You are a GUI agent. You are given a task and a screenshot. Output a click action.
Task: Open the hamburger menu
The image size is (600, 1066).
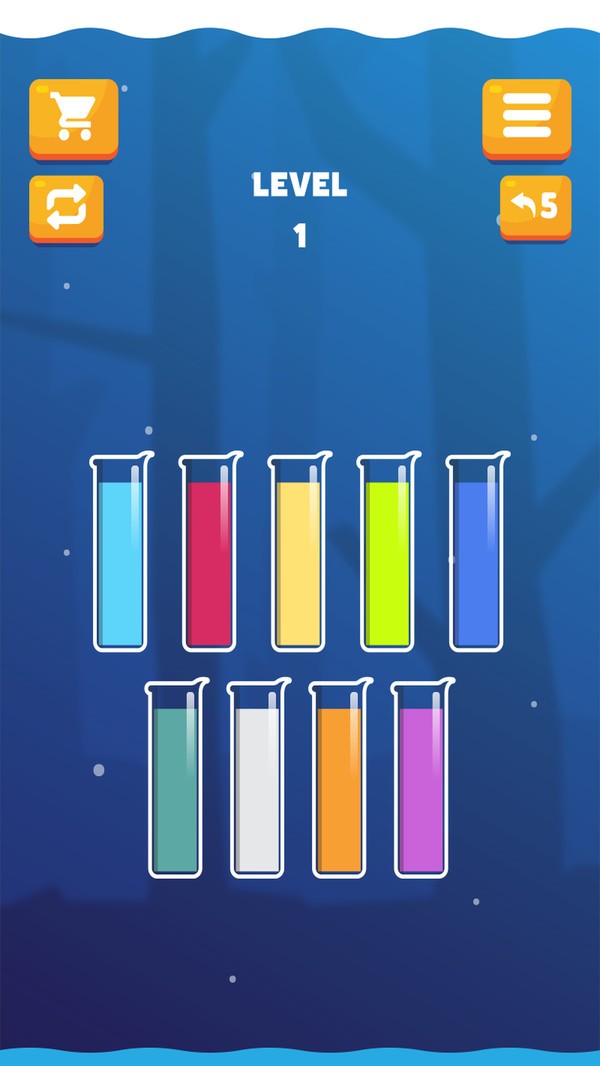click(x=527, y=118)
